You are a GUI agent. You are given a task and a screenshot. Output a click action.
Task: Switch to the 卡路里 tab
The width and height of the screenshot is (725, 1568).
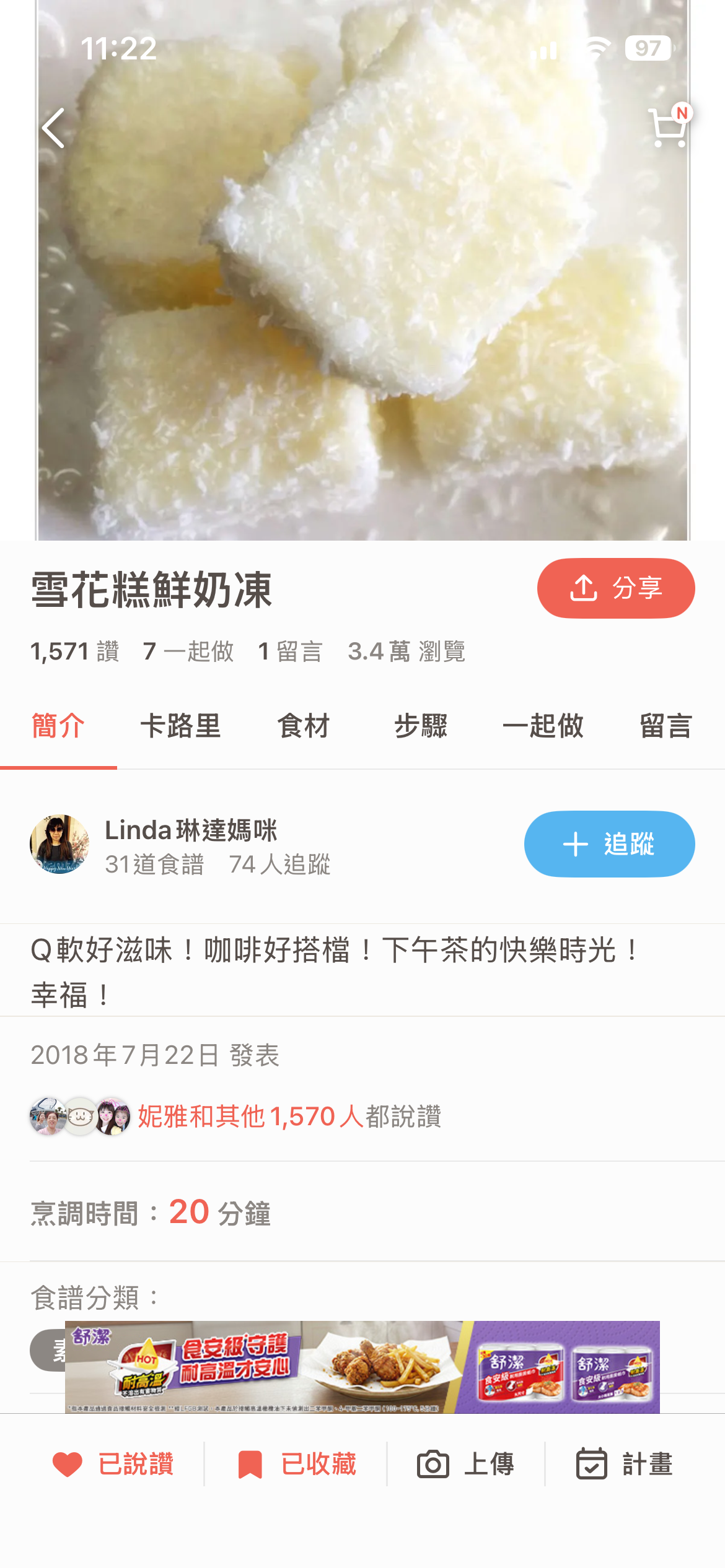(180, 726)
